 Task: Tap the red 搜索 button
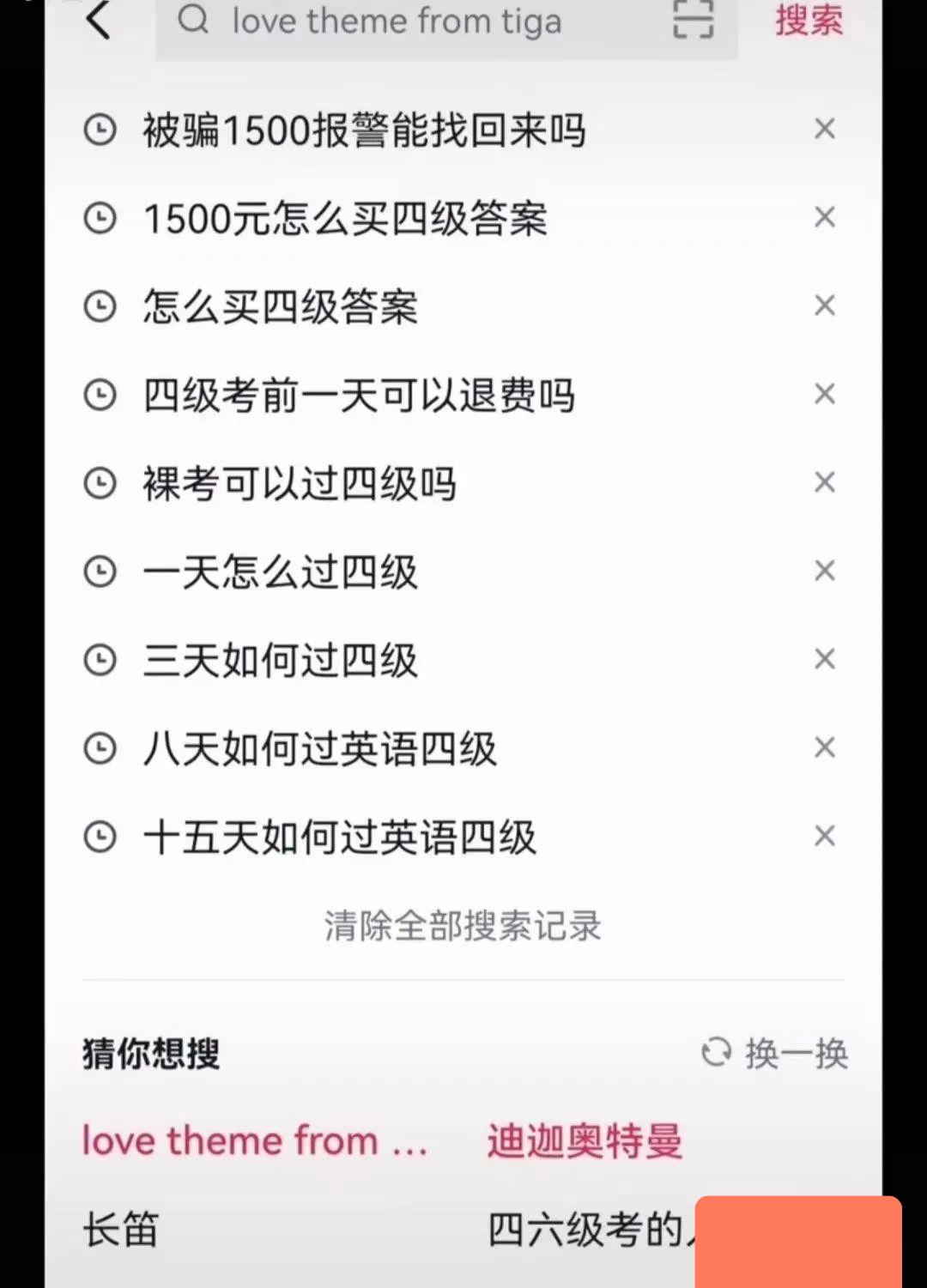click(809, 21)
